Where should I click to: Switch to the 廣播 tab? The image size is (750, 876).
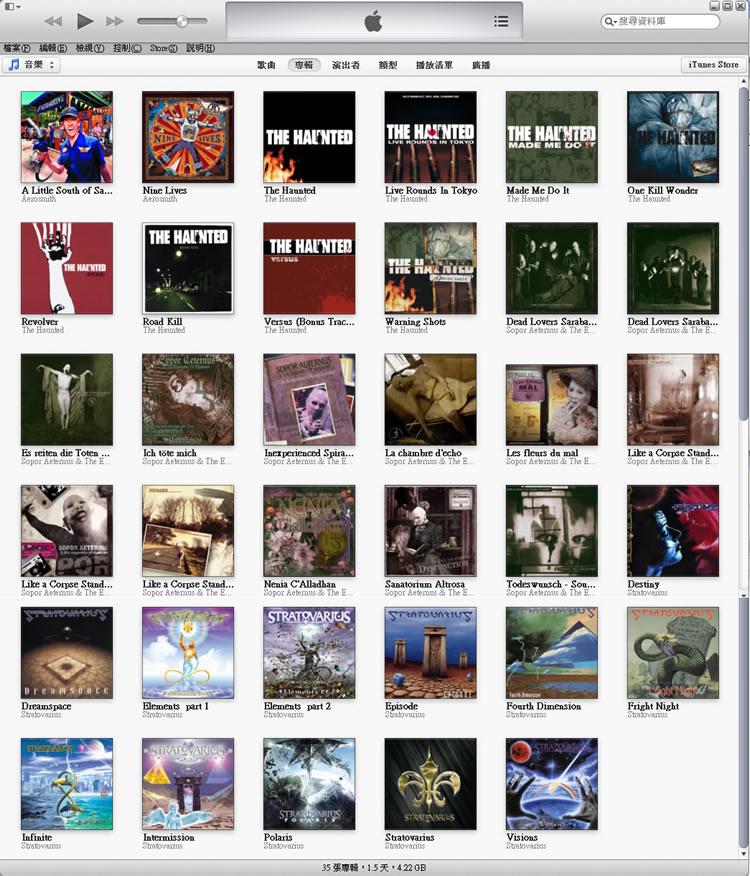click(481, 65)
